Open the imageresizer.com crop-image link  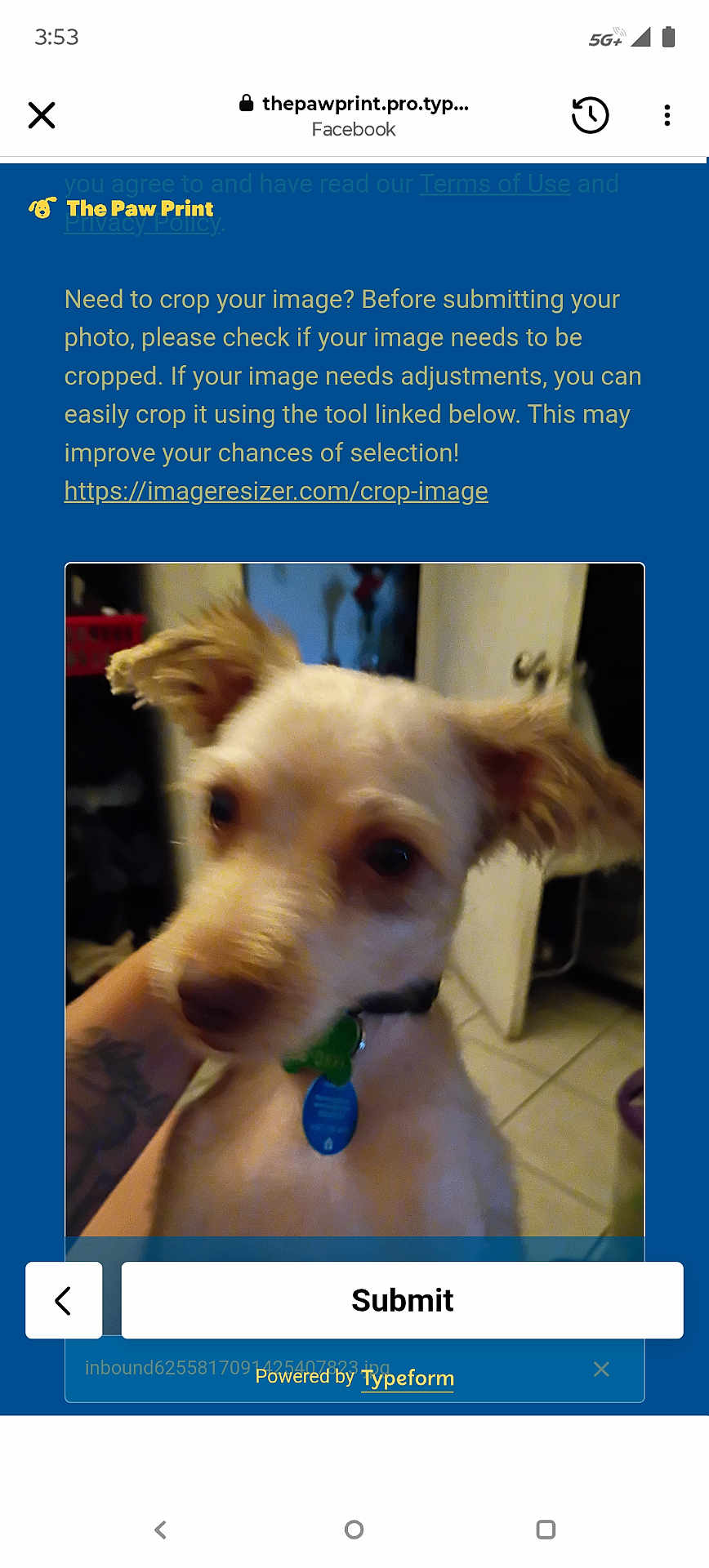(276, 491)
